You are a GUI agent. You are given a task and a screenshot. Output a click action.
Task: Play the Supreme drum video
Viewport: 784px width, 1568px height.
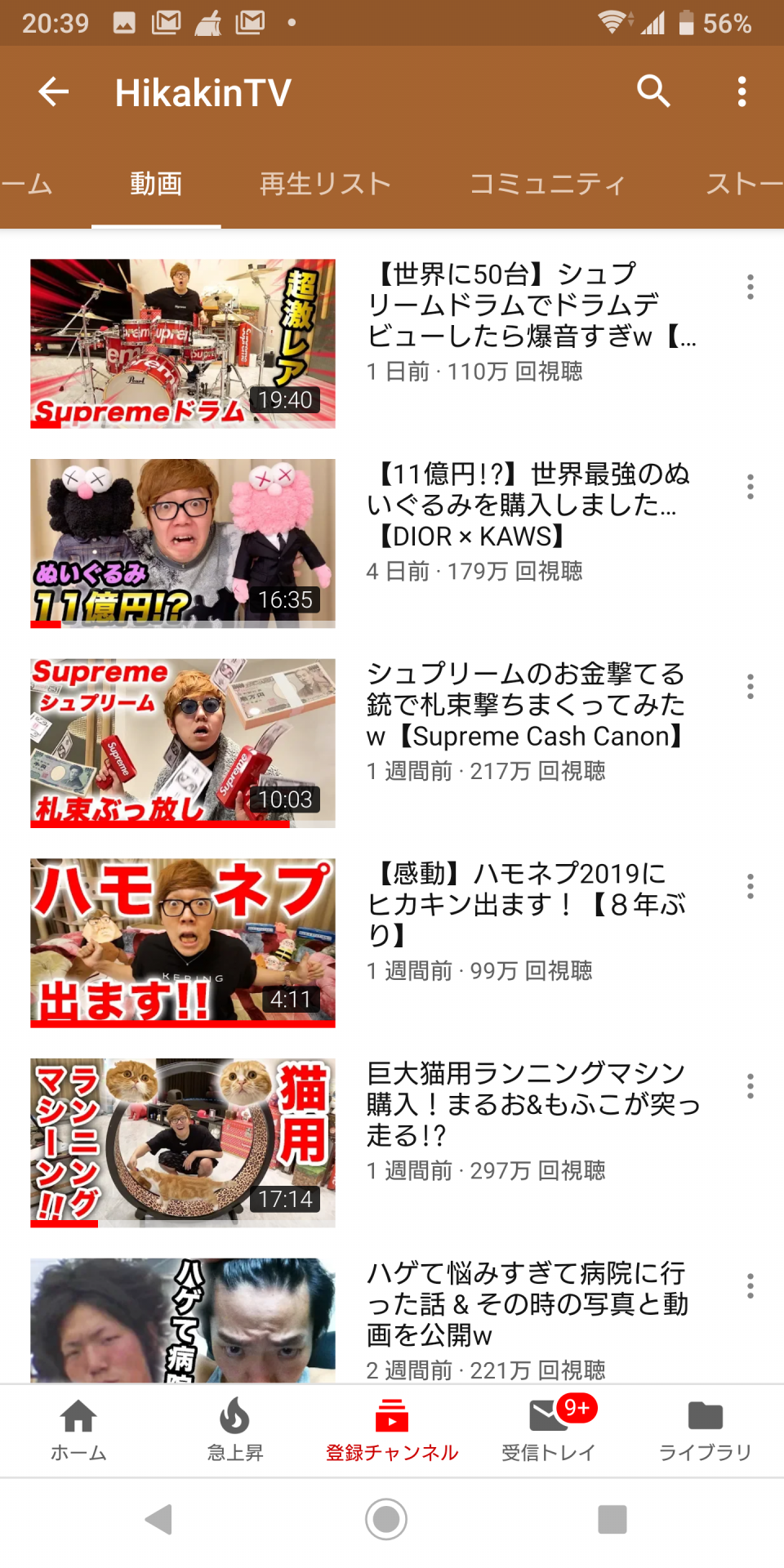[x=183, y=343]
